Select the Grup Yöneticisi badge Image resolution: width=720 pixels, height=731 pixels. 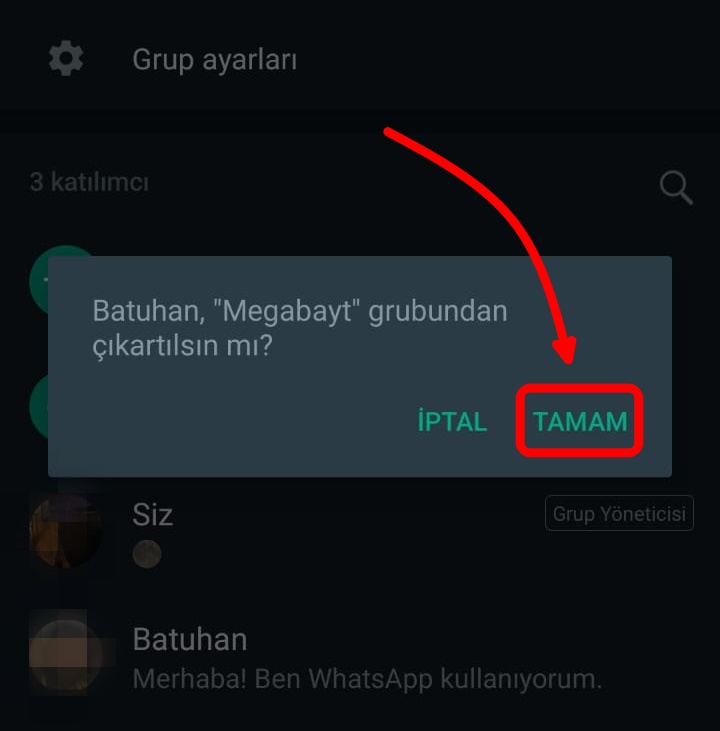click(618, 513)
